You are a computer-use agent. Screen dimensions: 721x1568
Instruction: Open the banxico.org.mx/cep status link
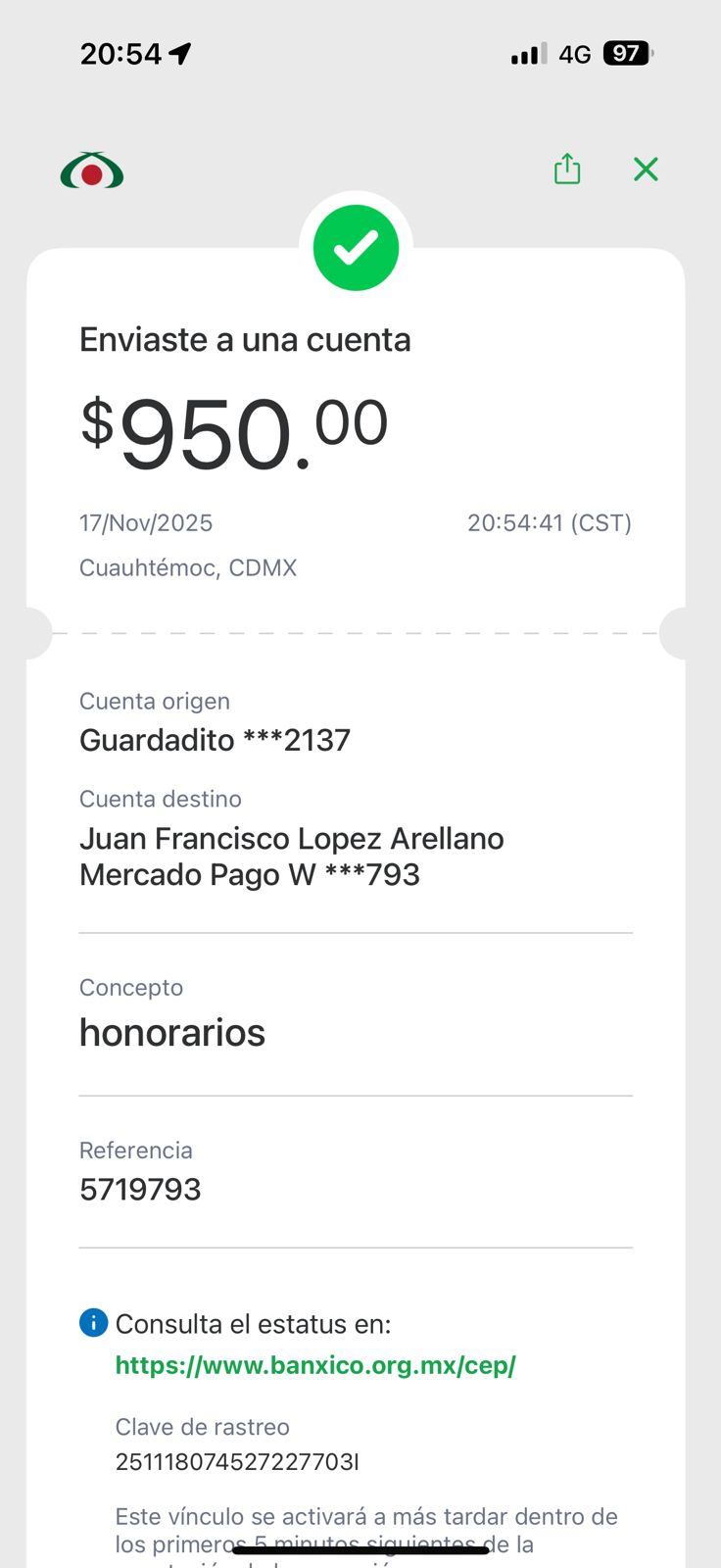(315, 1365)
